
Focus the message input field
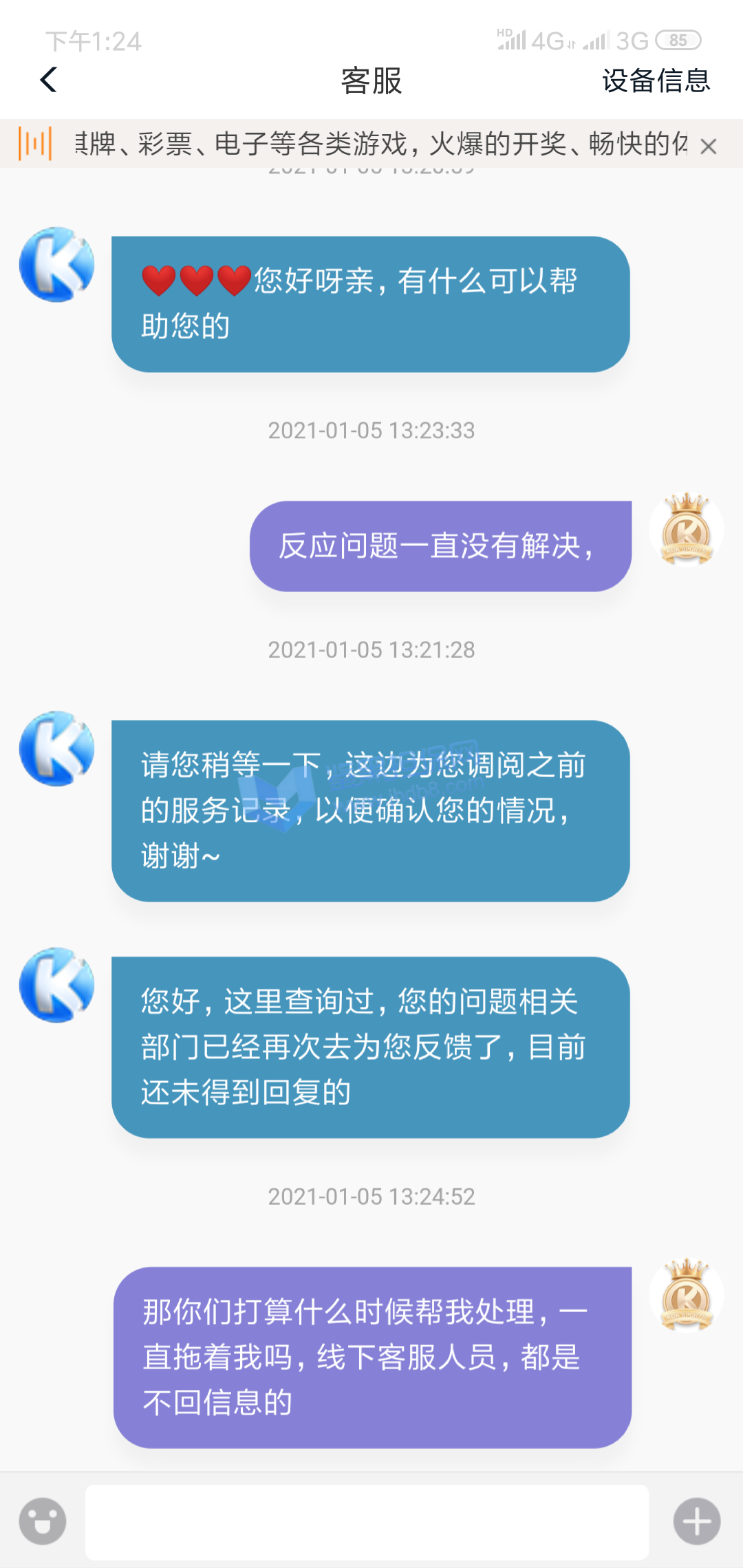point(367,1521)
